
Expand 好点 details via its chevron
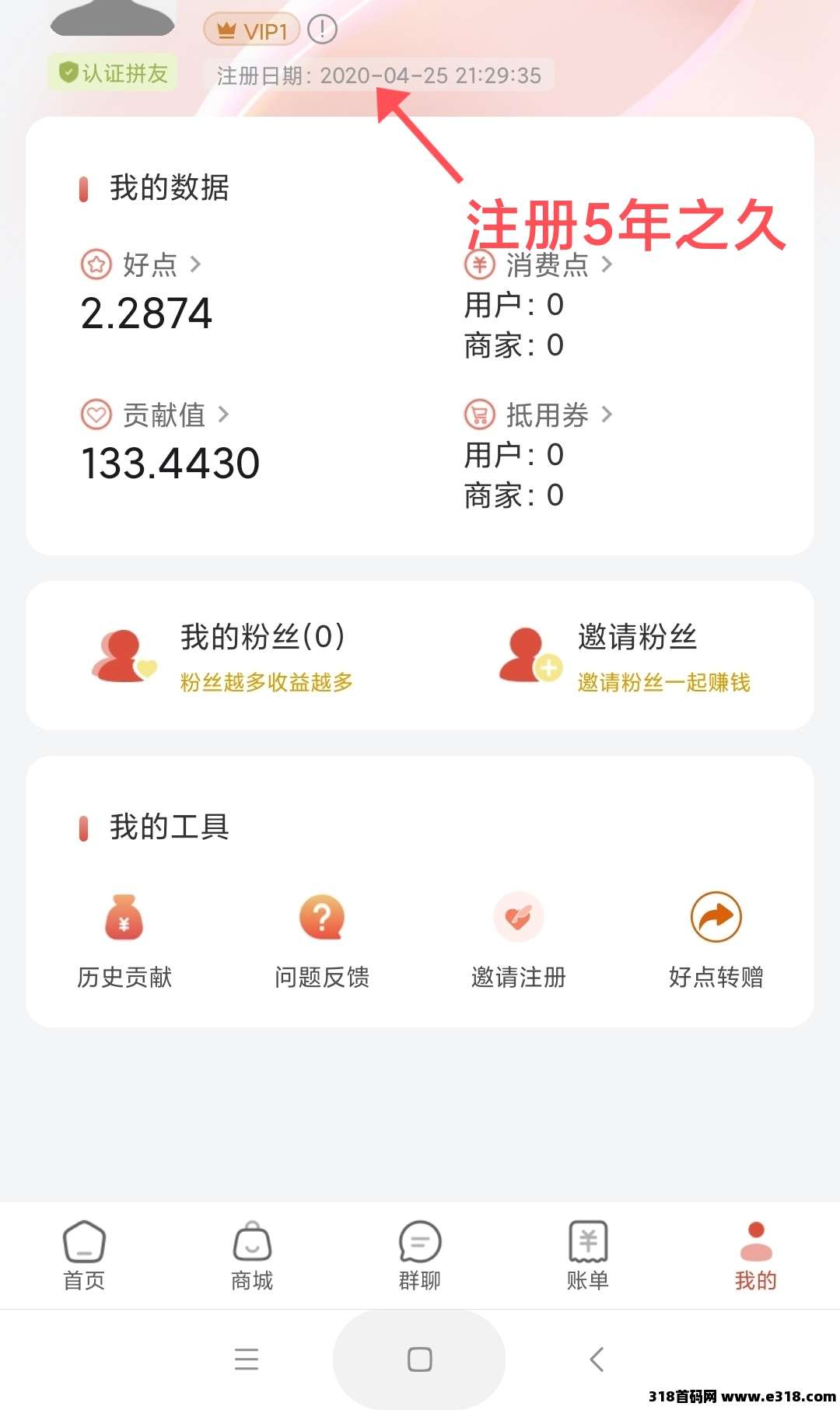(x=197, y=264)
